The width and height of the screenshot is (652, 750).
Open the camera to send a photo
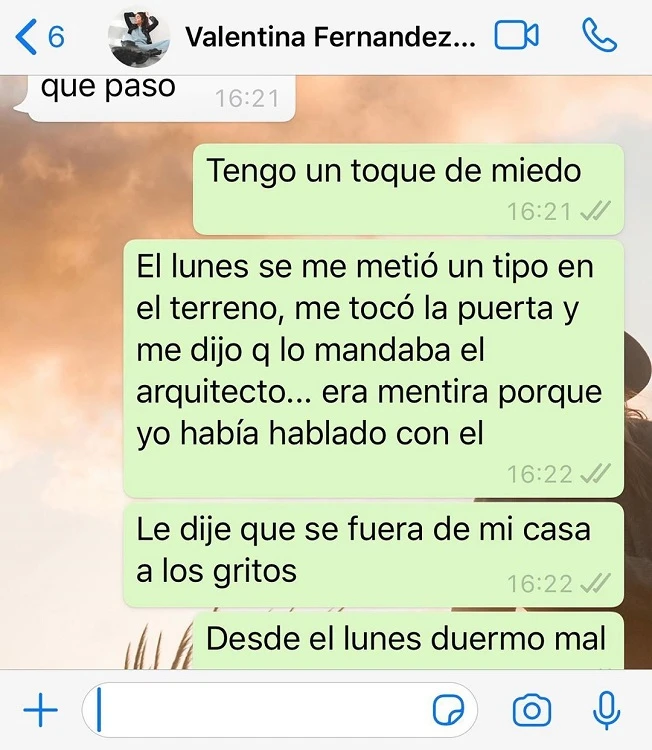[x=532, y=711]
